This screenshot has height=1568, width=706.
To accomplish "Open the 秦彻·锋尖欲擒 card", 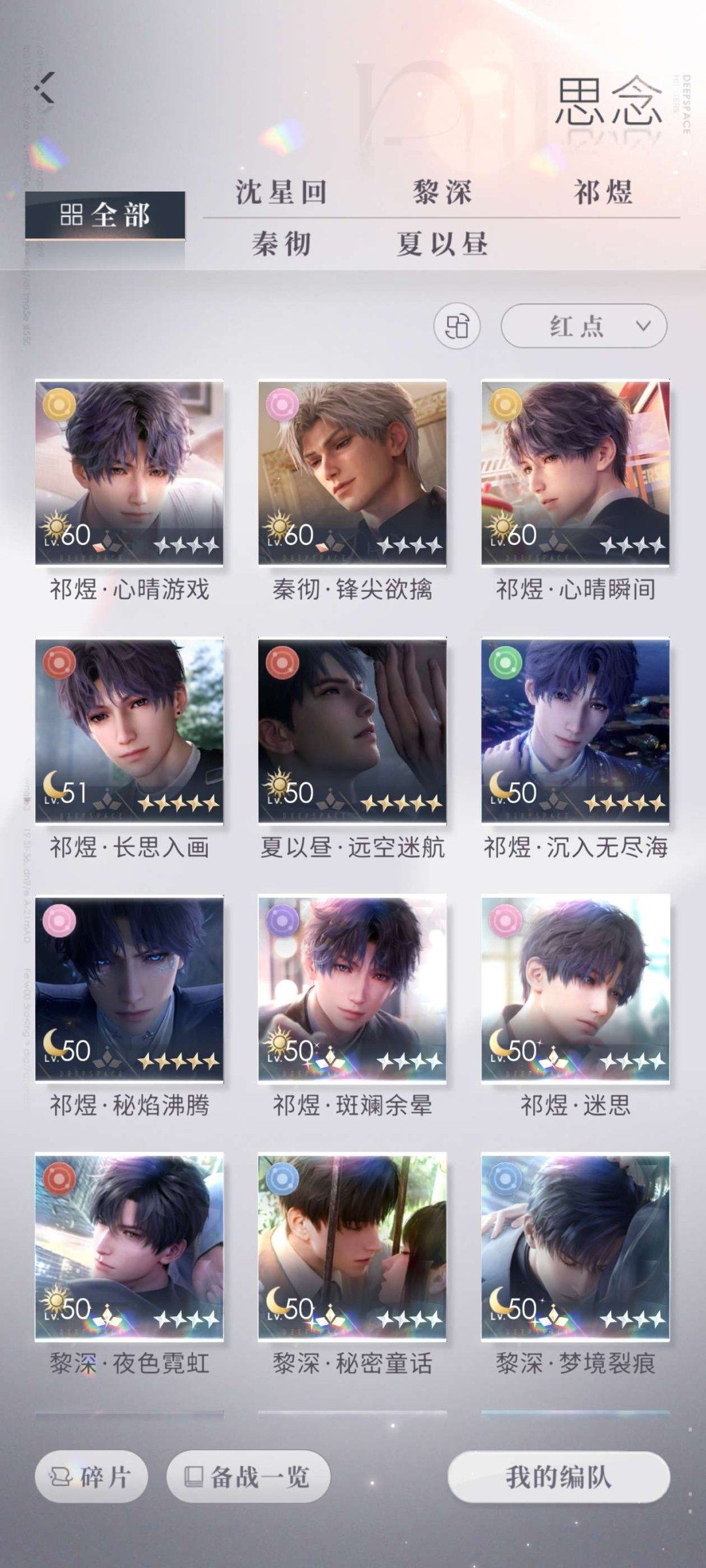I will click(x=352, y=473).
